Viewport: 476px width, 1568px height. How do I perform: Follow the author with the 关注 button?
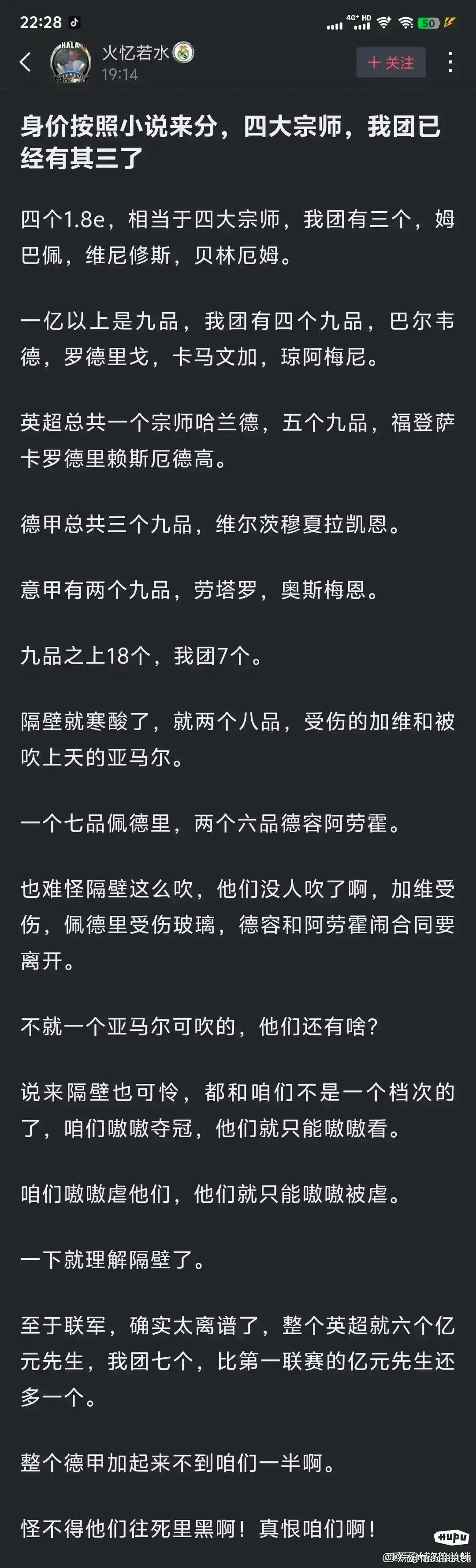point(391,62)
